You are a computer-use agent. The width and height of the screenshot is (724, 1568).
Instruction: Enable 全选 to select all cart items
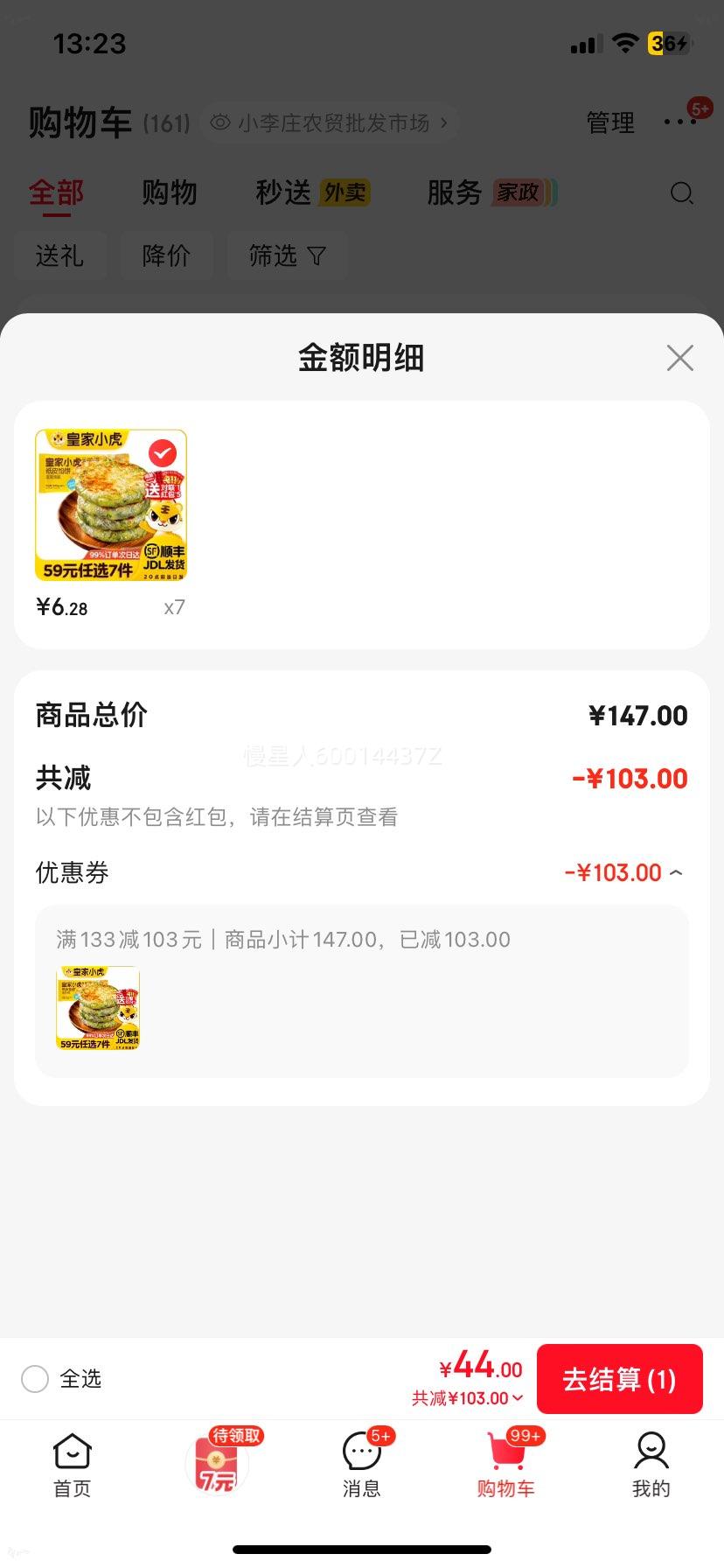[35, 1378]
